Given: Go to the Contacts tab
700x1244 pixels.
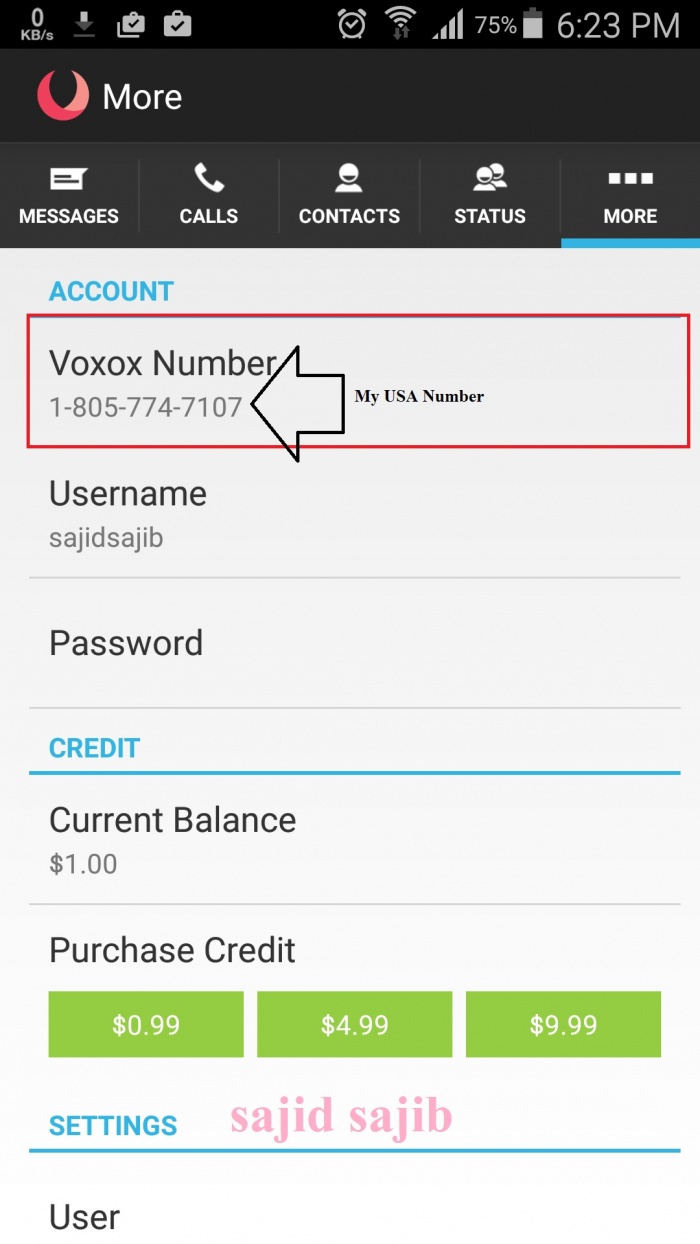Looking at the screenshot, I should pyautogui.click(x=349, y=196).
